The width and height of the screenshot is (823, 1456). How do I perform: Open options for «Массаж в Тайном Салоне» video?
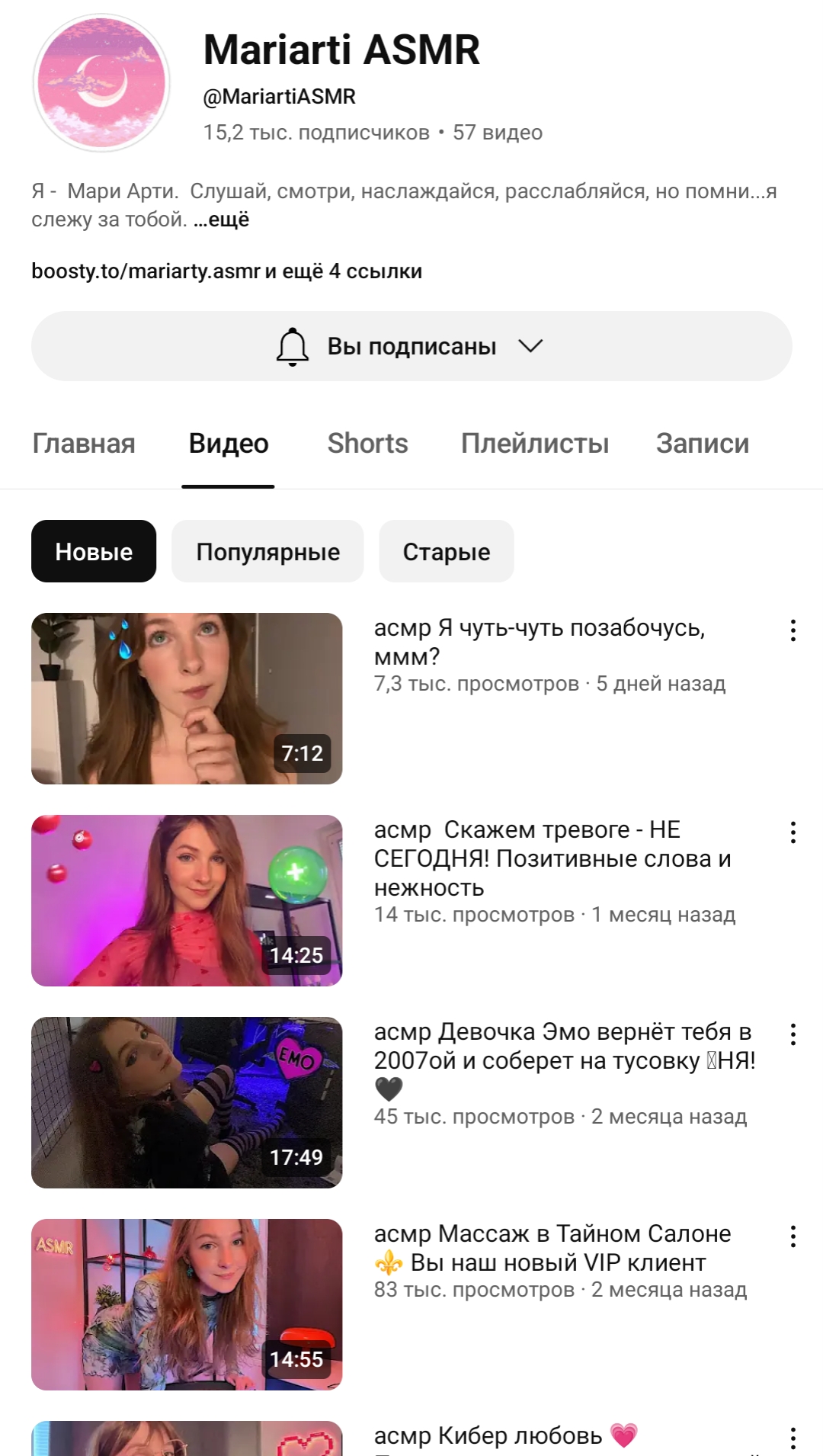793,1236
